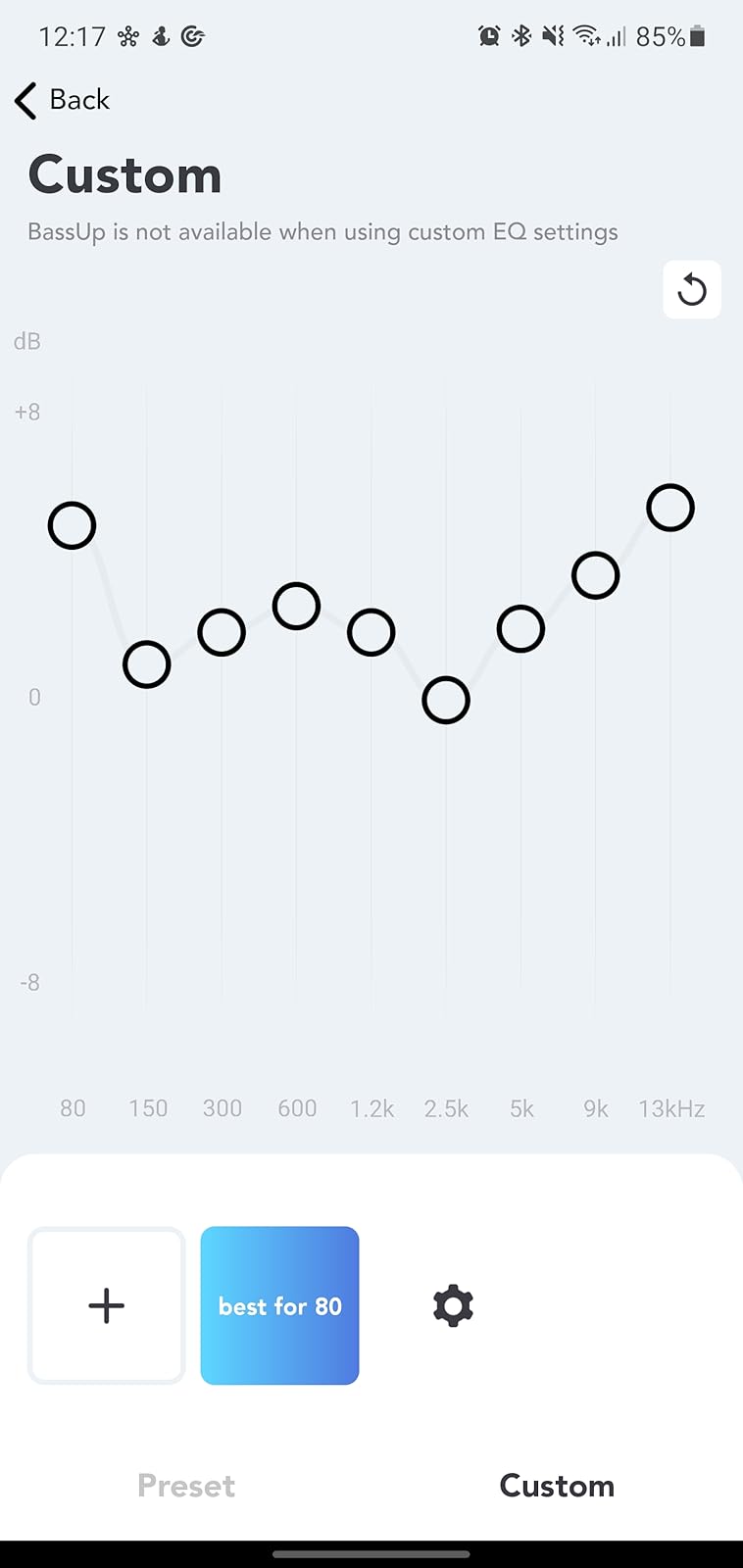Add a new custom EQ profile
The width and height of the screenshot is (743, 1568).
point(107,1305)
